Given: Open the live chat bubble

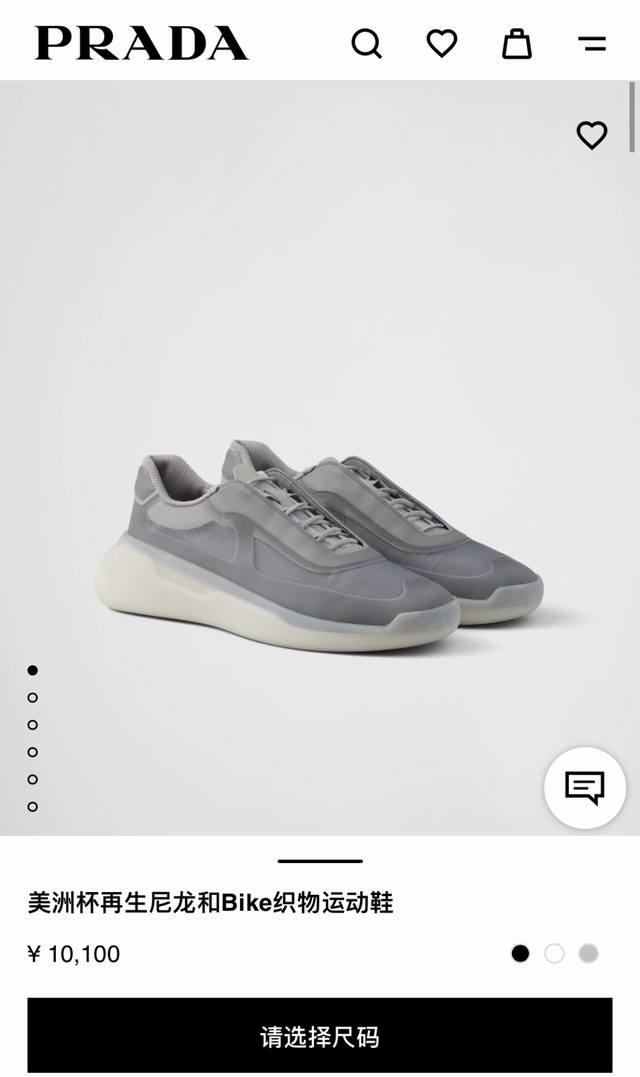Looking at the screenshot, I should [x=584, y=787].
